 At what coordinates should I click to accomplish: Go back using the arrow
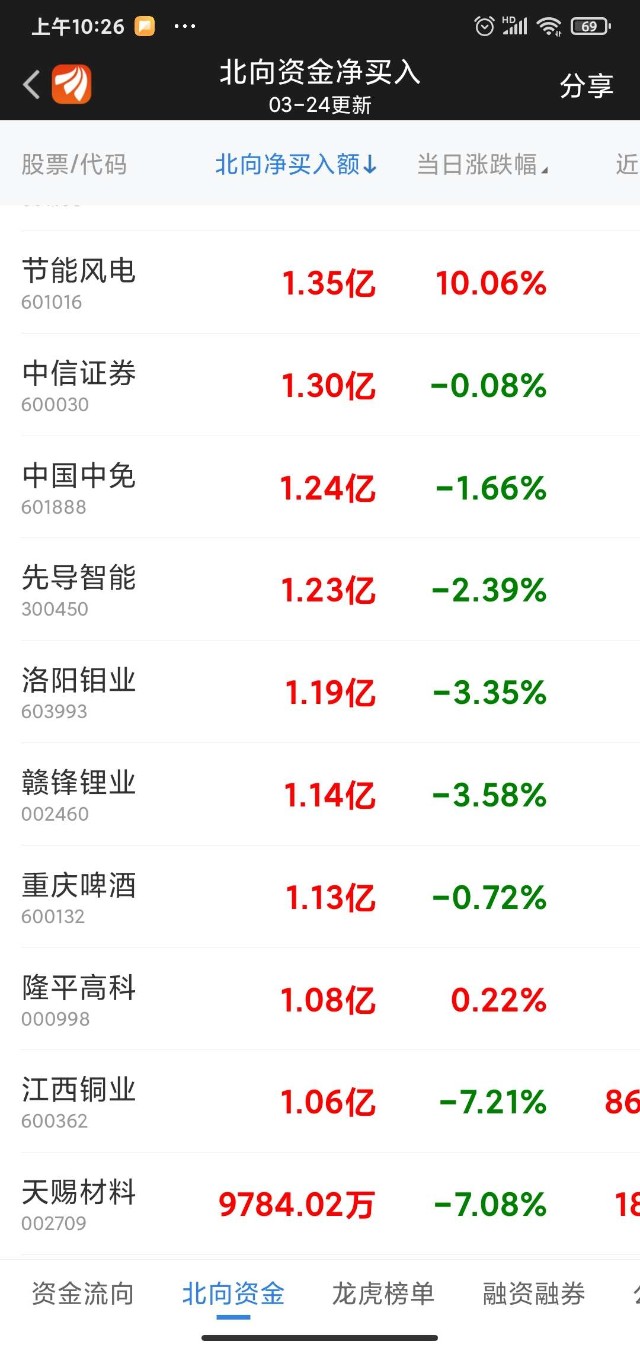coord(32,85)
